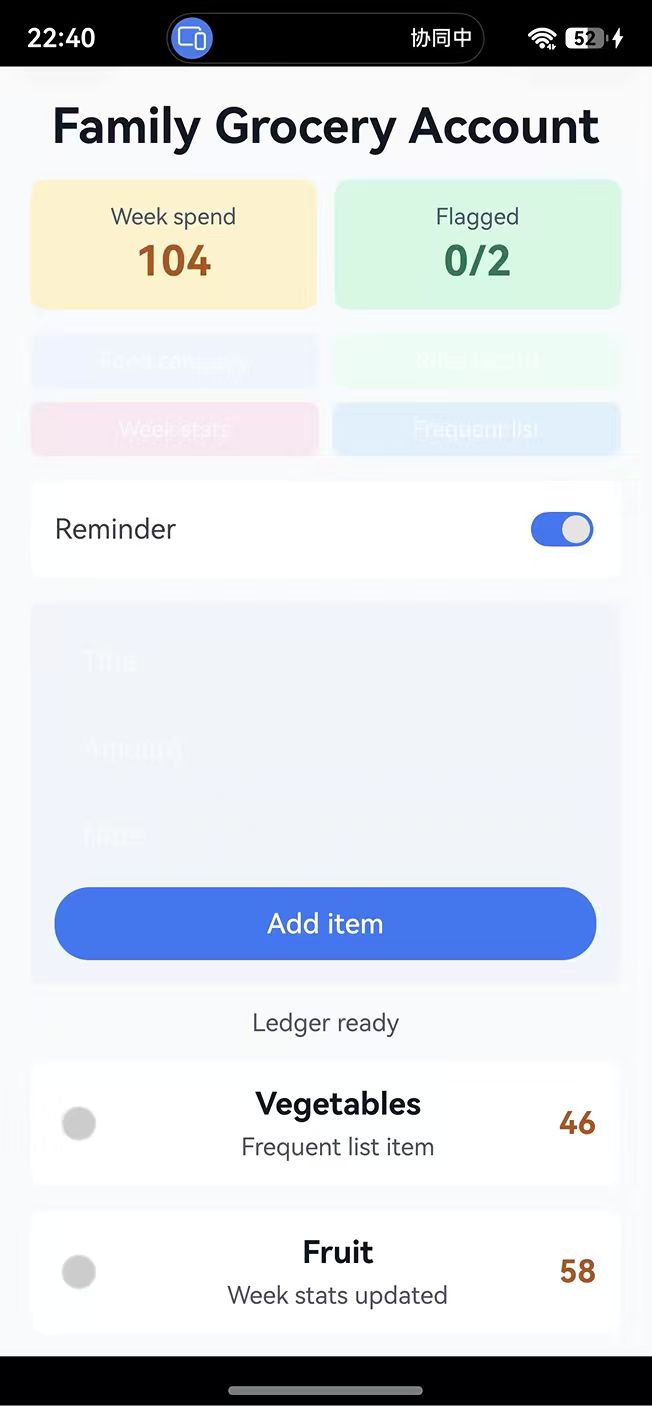The image size is (652, 1406).
Task: Focus the Time input field
Action: (x=325, y=661)
